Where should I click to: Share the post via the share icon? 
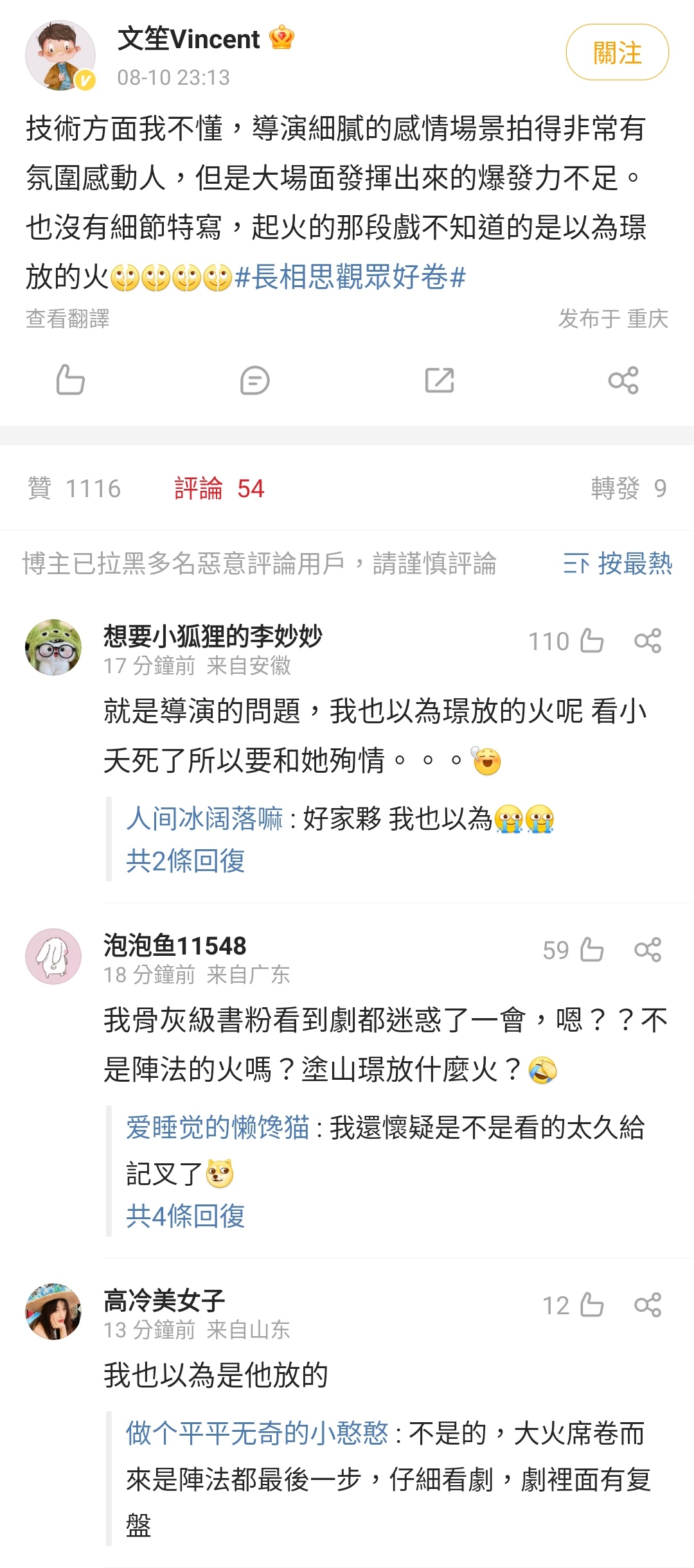[x=623, y=380]
